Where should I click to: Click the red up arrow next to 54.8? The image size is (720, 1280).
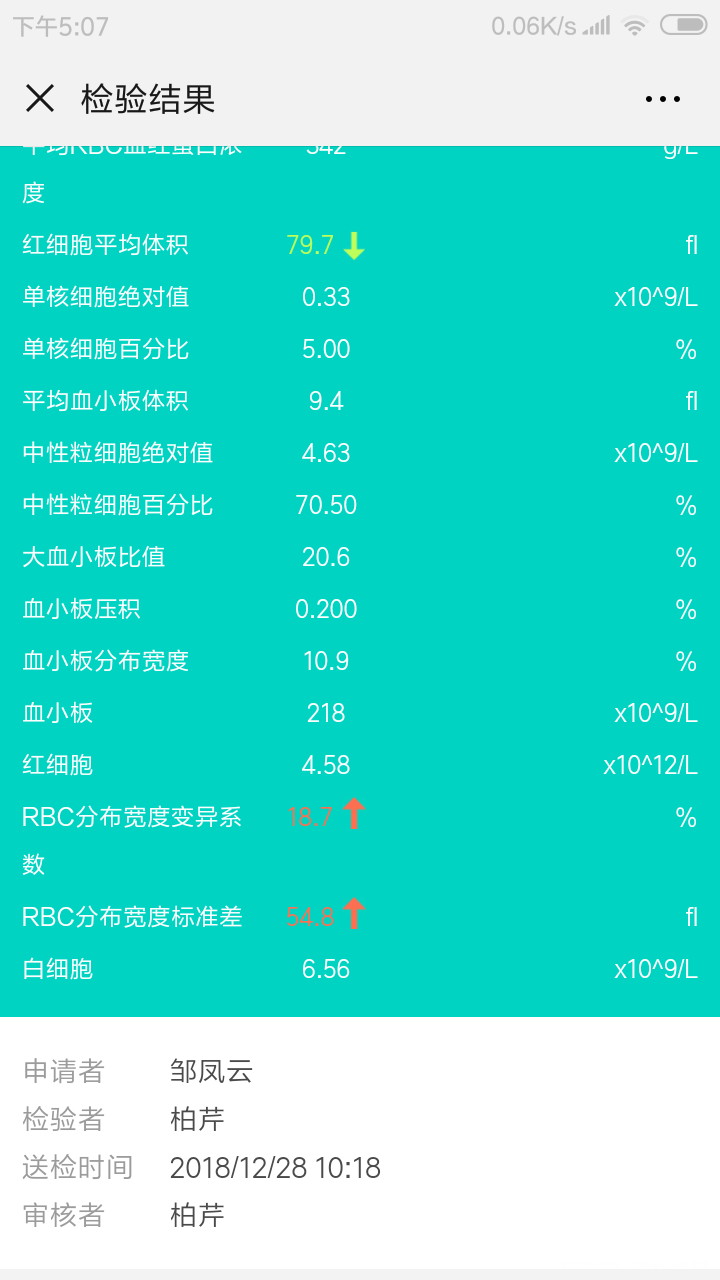pos(355,913)
